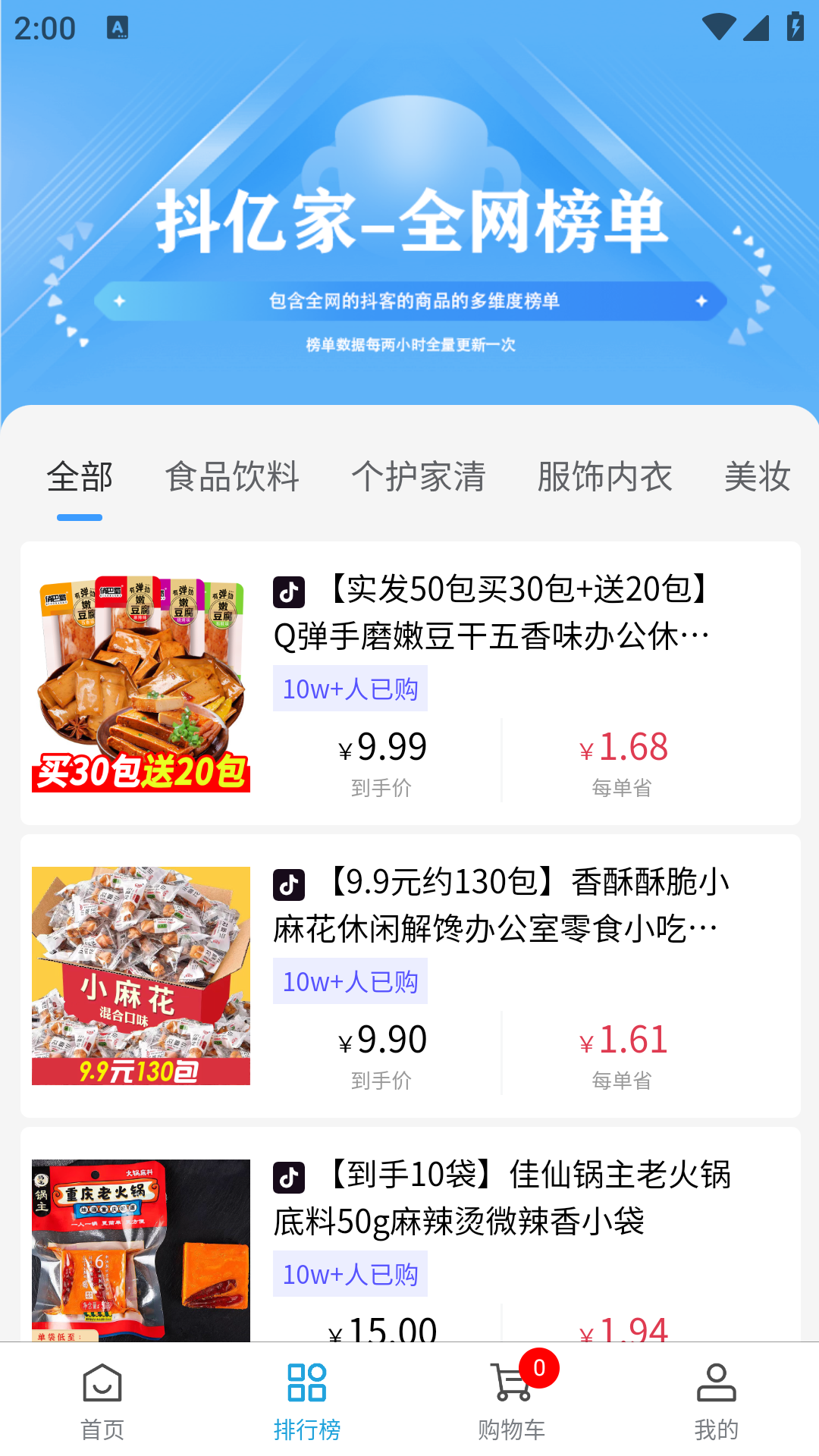
Task: Click the Douyin icon beside the 小麻花 product title
Action: 288,886
